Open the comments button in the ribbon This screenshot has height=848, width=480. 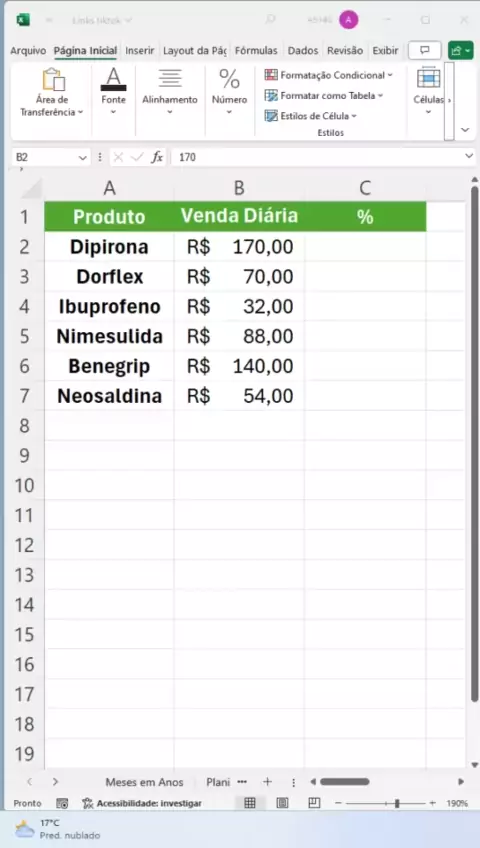coord(425,50)
